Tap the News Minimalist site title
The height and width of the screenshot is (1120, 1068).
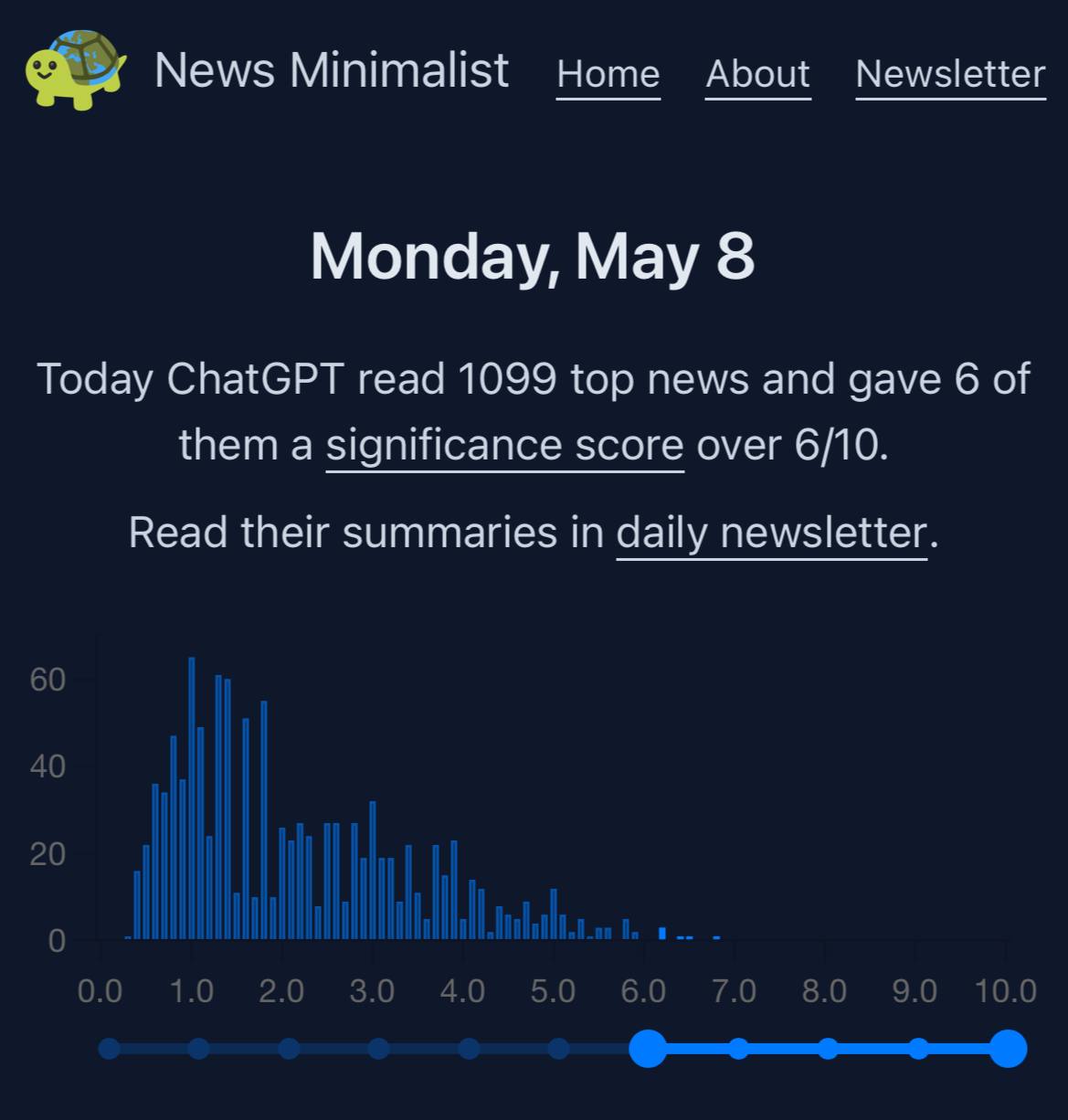331,70
